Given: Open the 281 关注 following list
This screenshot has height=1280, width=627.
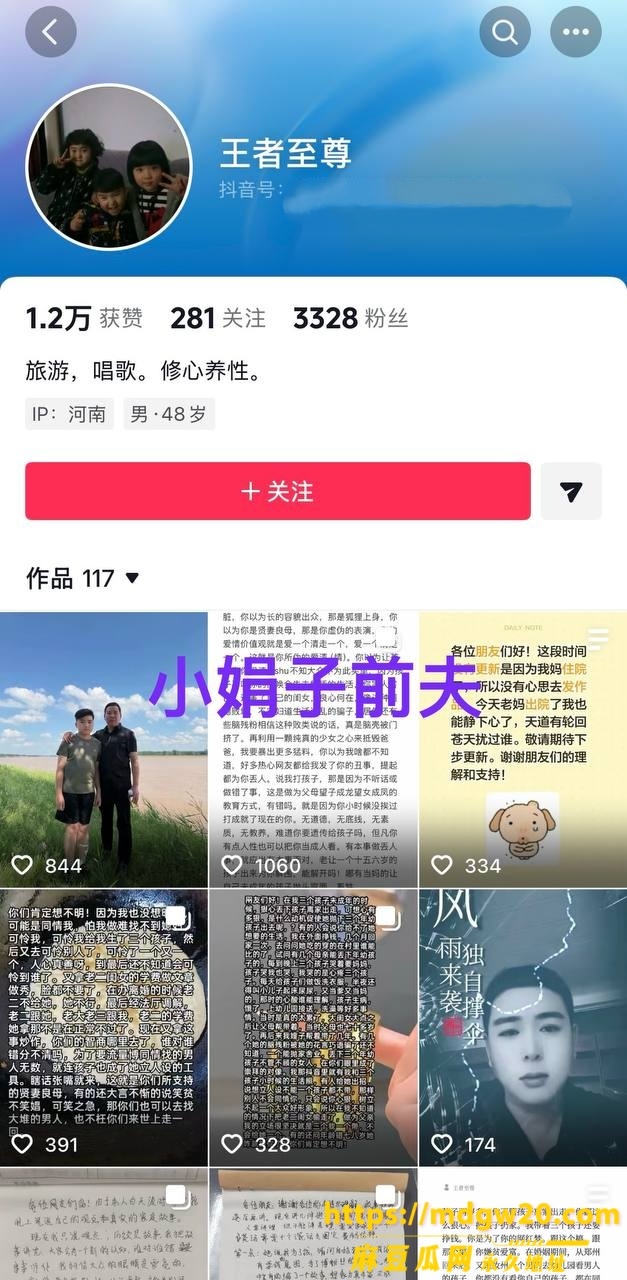Looking at the screenshot, I should [x=218, y=318].
